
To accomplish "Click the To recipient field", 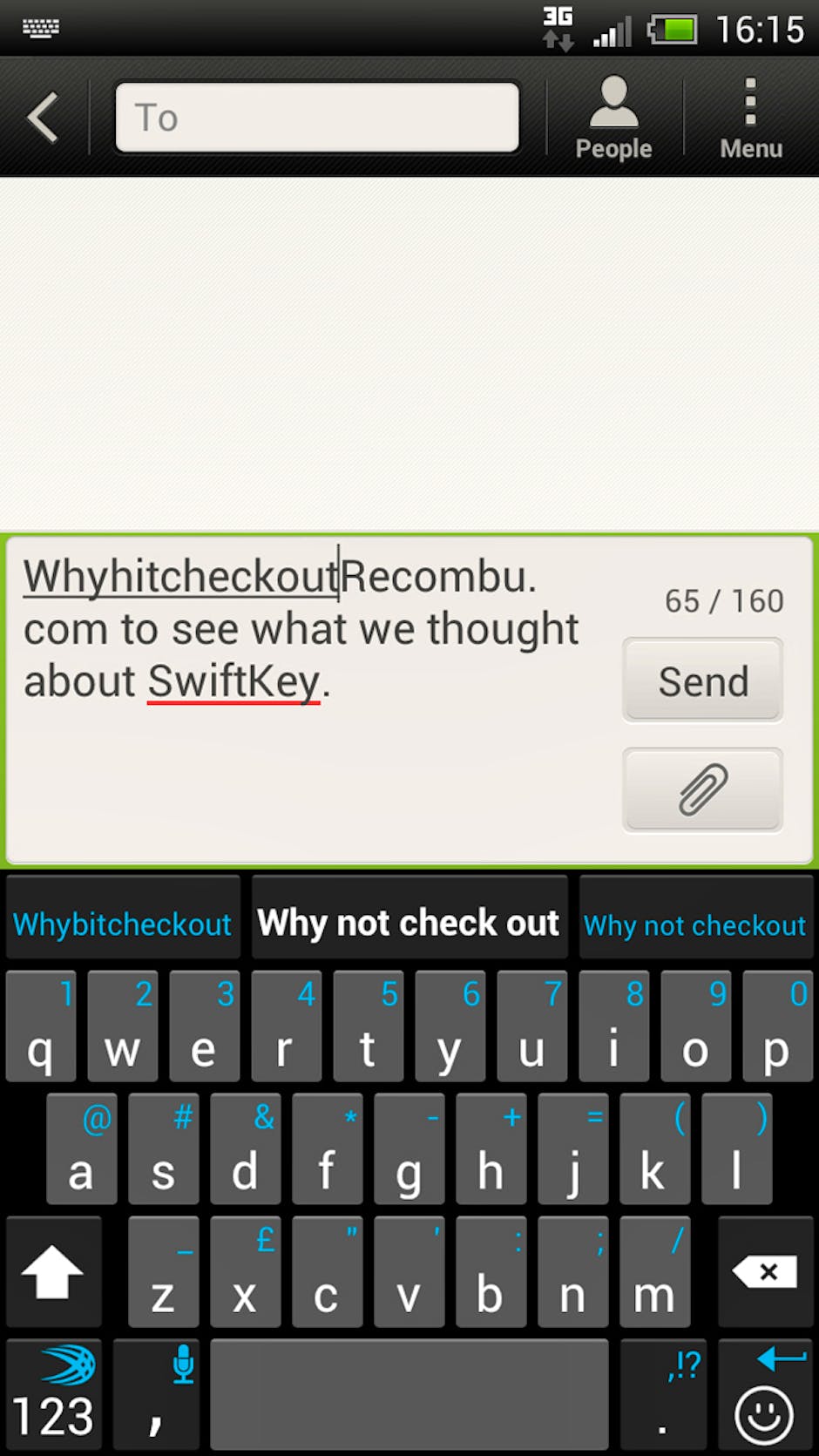I will (317, 116).
